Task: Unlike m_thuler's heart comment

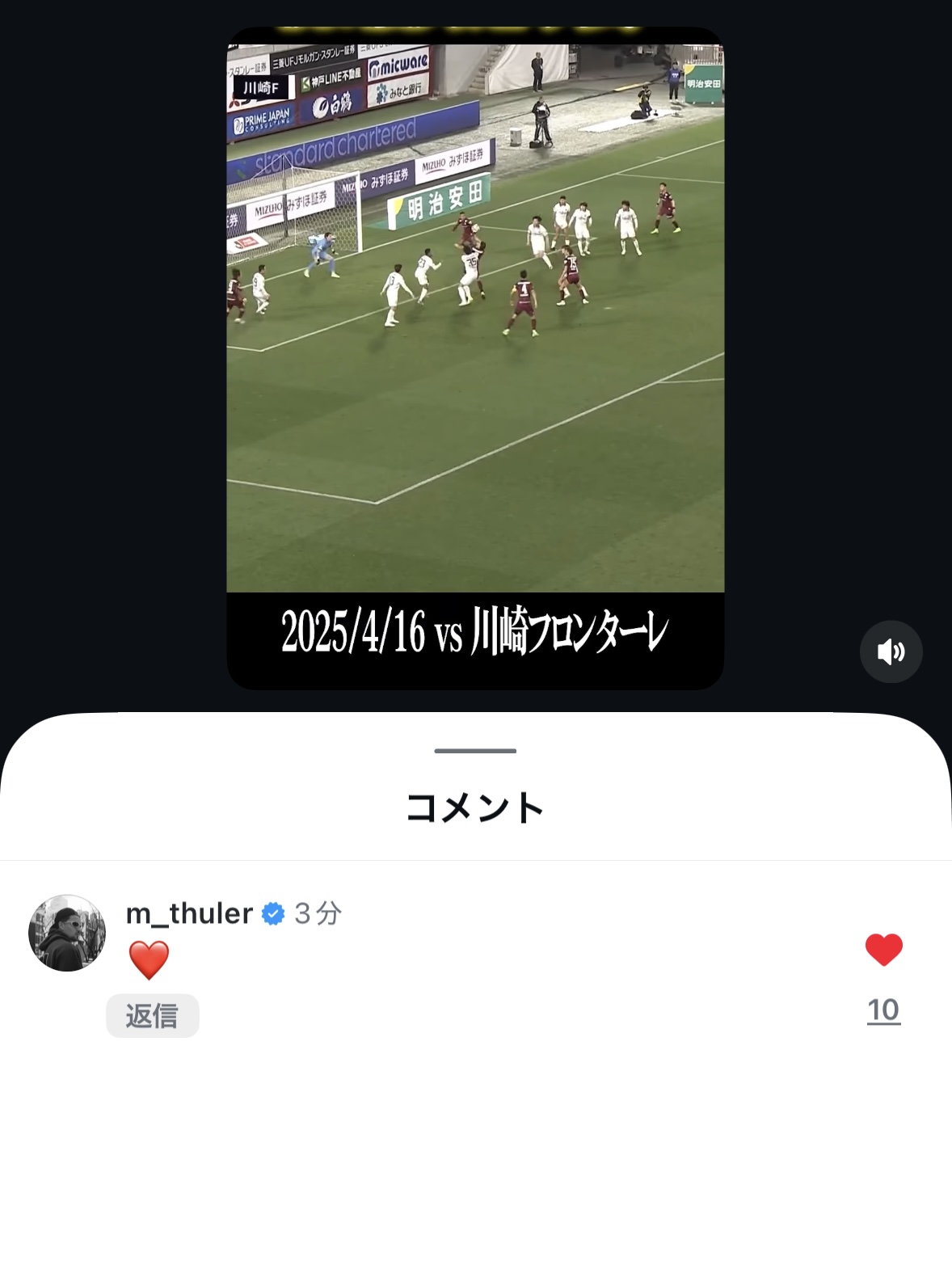Action: click(883, 950)
